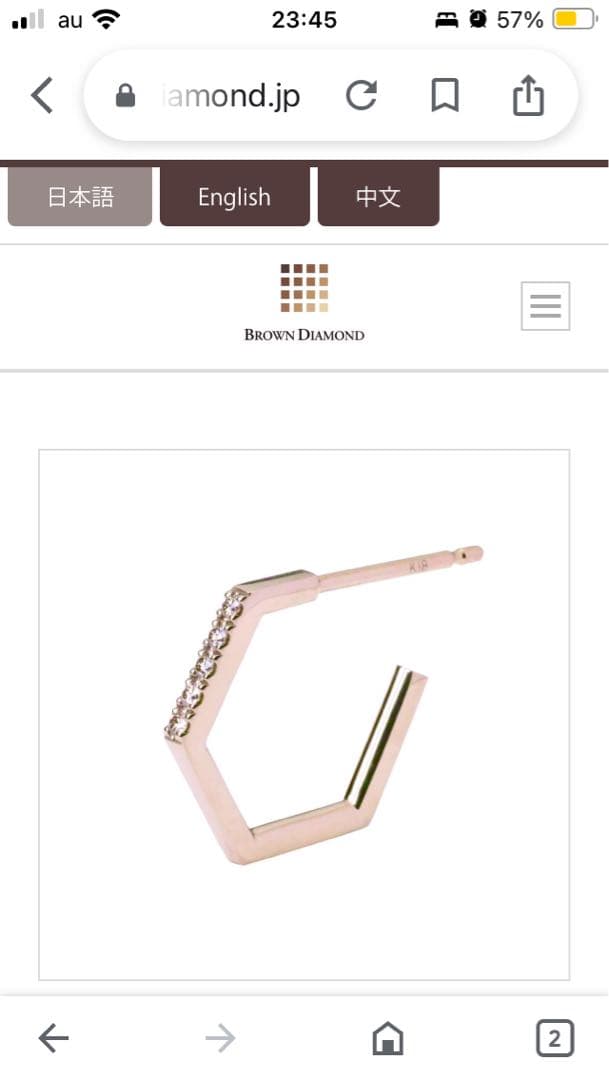This screenshot has height=1080, width=609.
Task: Tap the URL address bar
Action: click(228, 96)
